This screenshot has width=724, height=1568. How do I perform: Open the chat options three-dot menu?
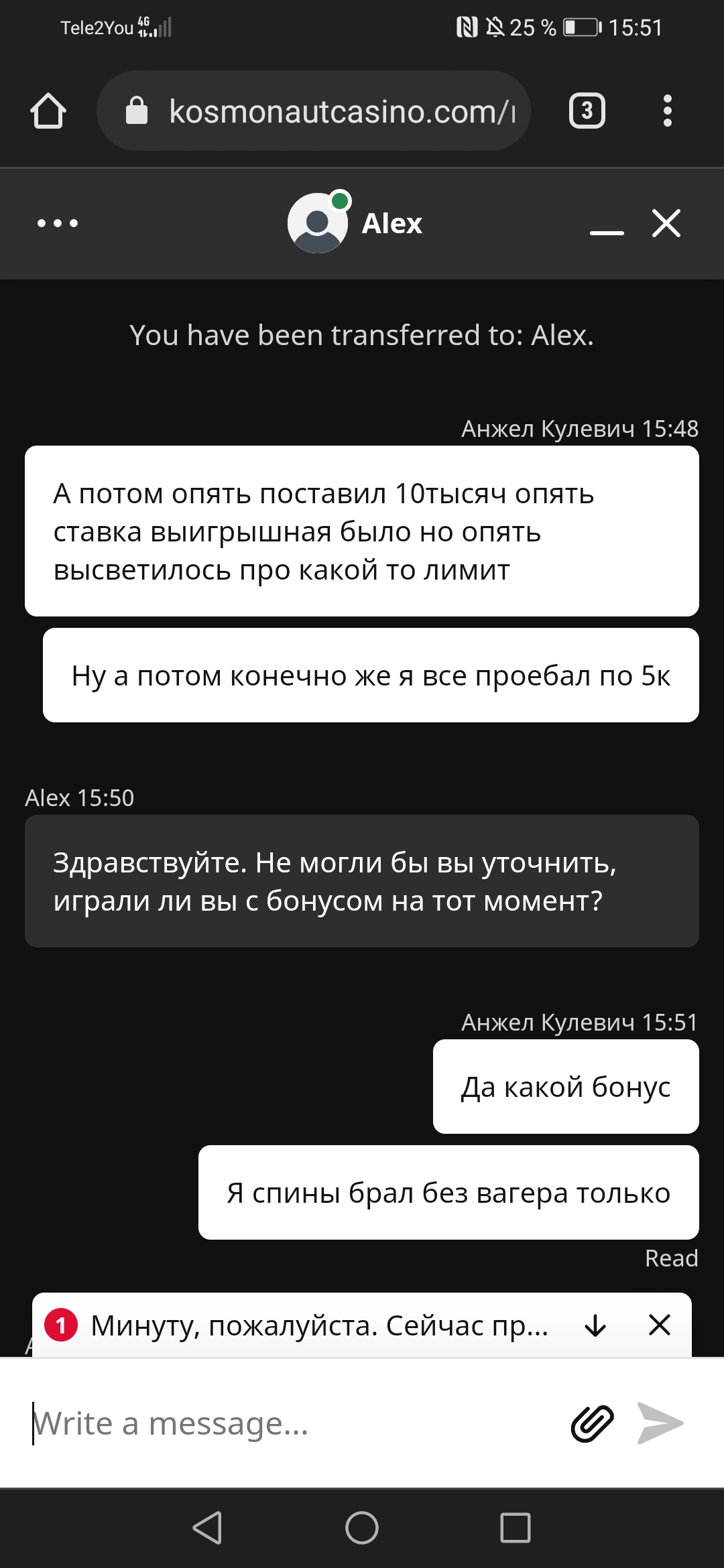pos(58,223)
